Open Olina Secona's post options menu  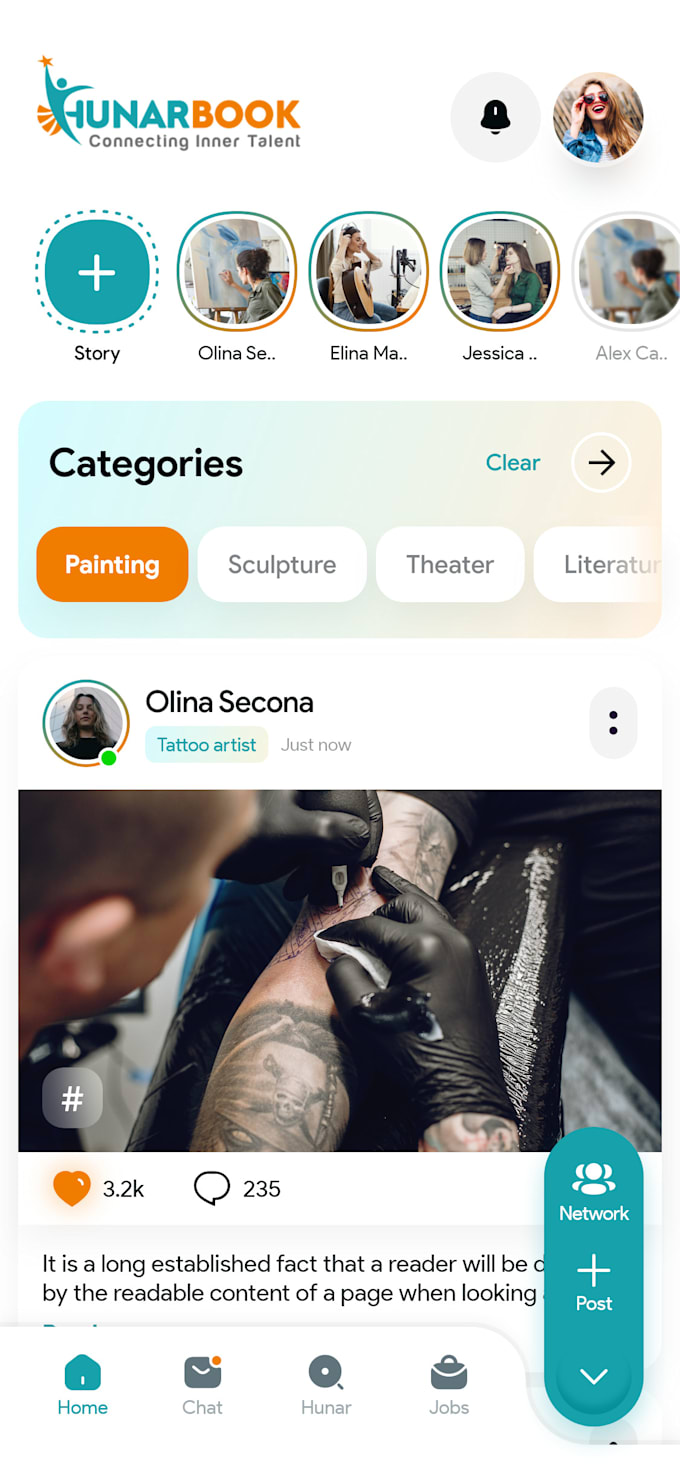tap(613, 723)
